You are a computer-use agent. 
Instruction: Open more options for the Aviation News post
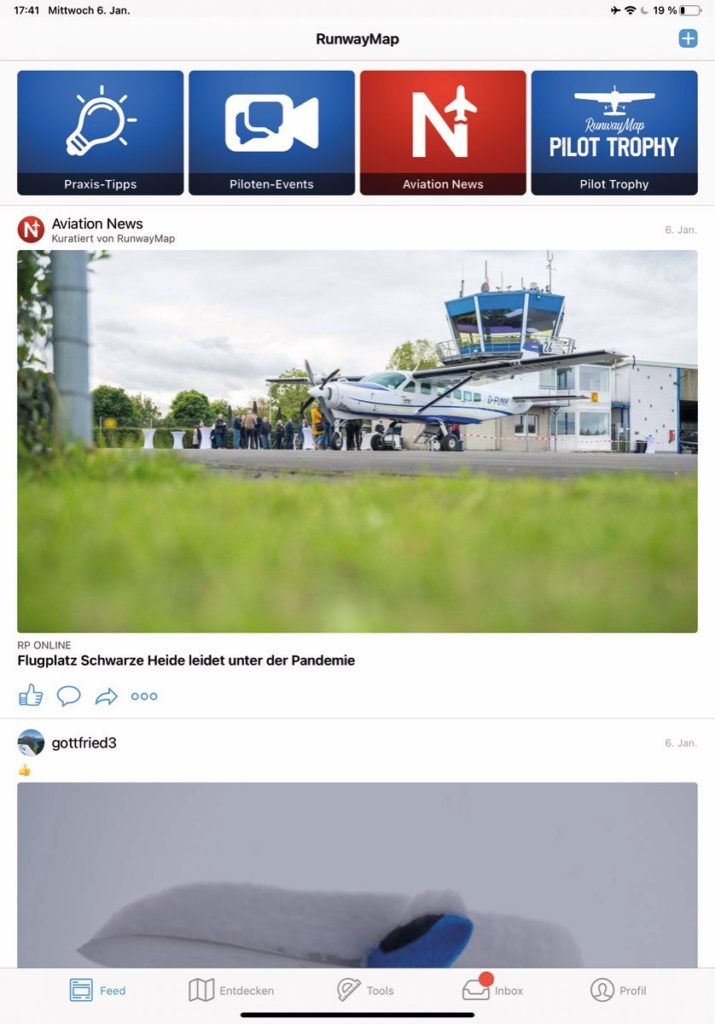pos(144,696)
